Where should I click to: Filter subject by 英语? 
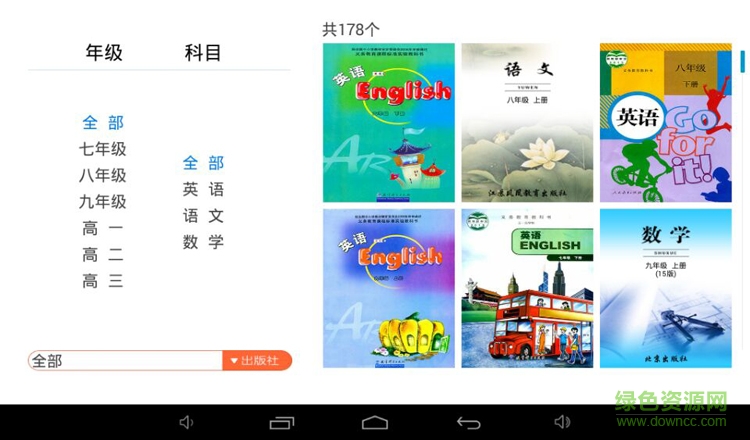tap(203, 189)
